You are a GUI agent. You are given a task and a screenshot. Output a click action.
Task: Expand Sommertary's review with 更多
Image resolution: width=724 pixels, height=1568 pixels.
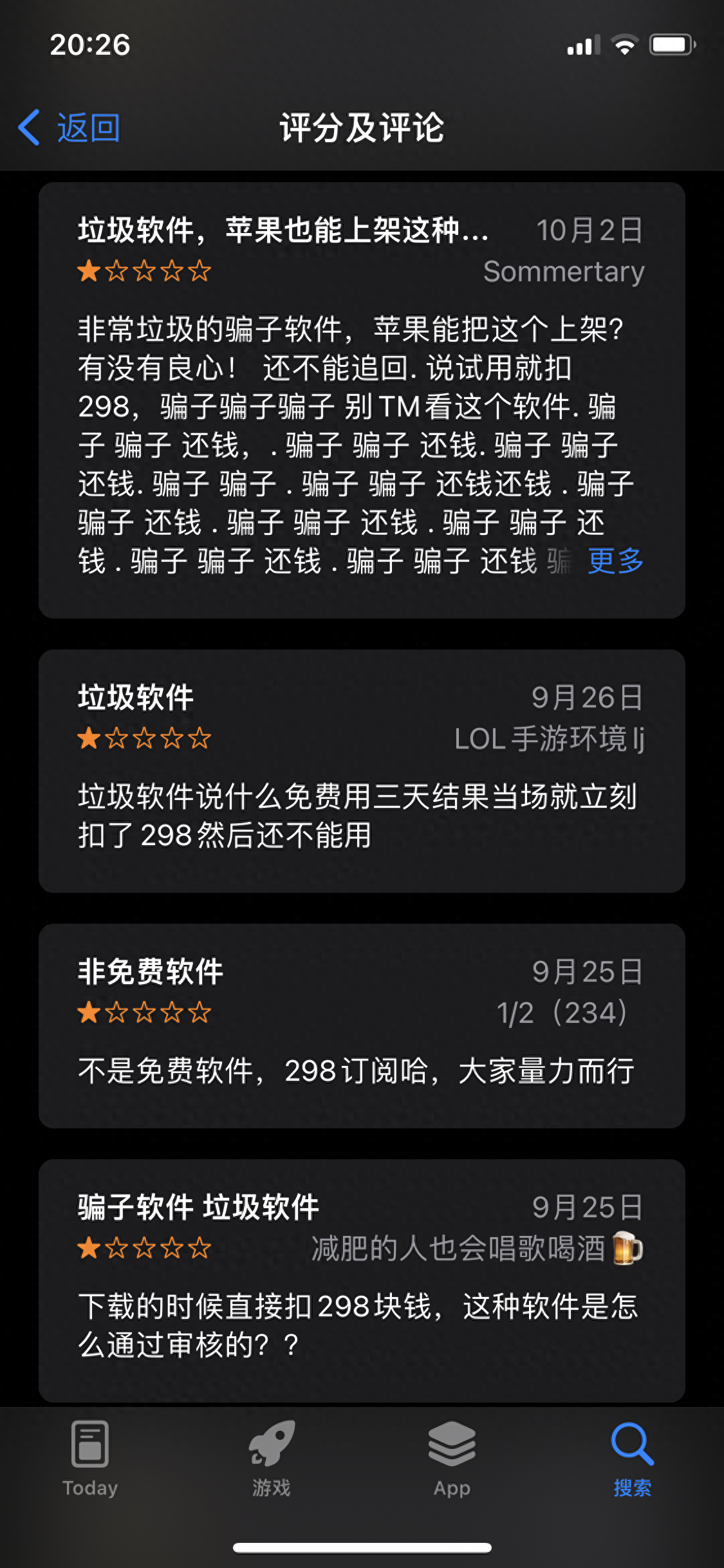pos(615,561)
